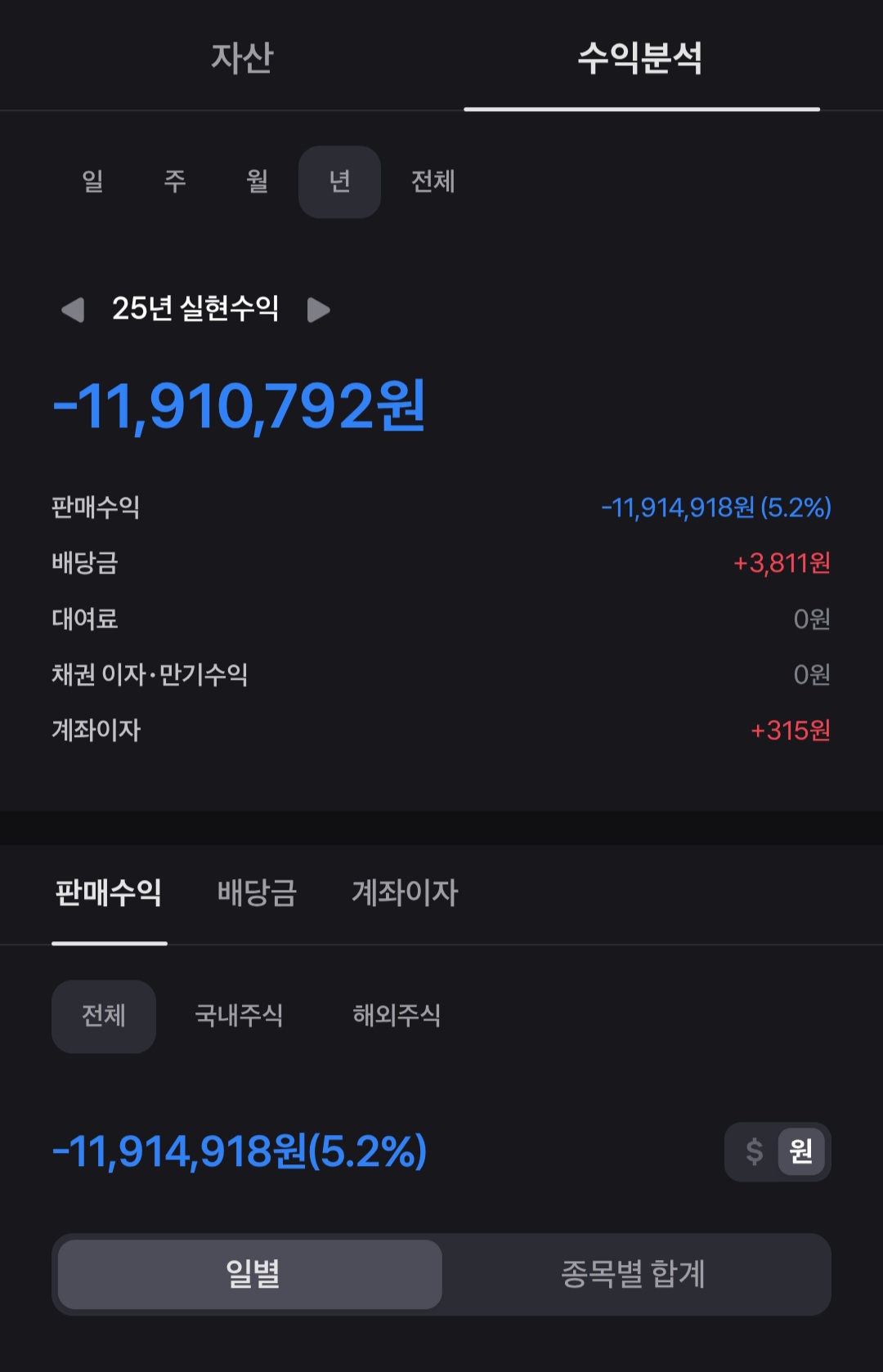Image resolution: width=883 pixels, height=1372 pixels.
Task: Select the 수익분석 tab
Action: [x=640, y=59]
